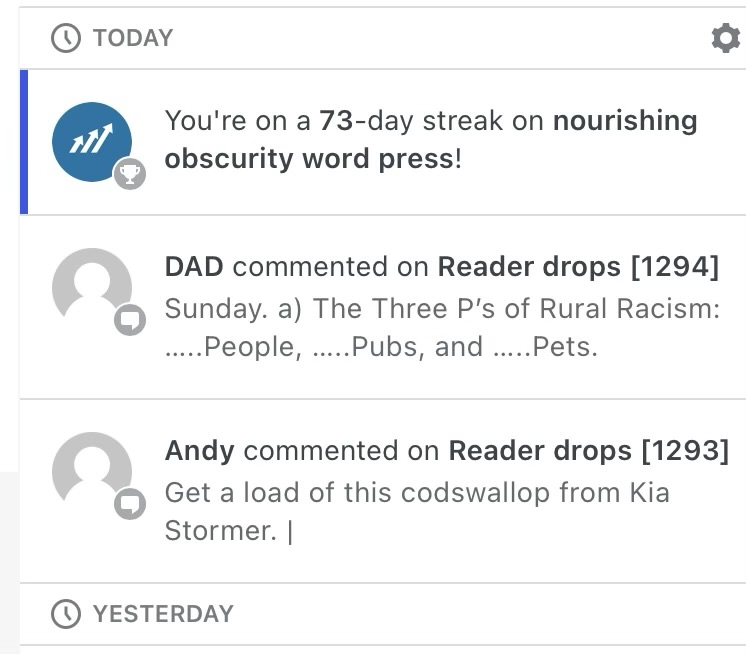
Task: Open the 73-day streak notification
Action: [430, 140]
